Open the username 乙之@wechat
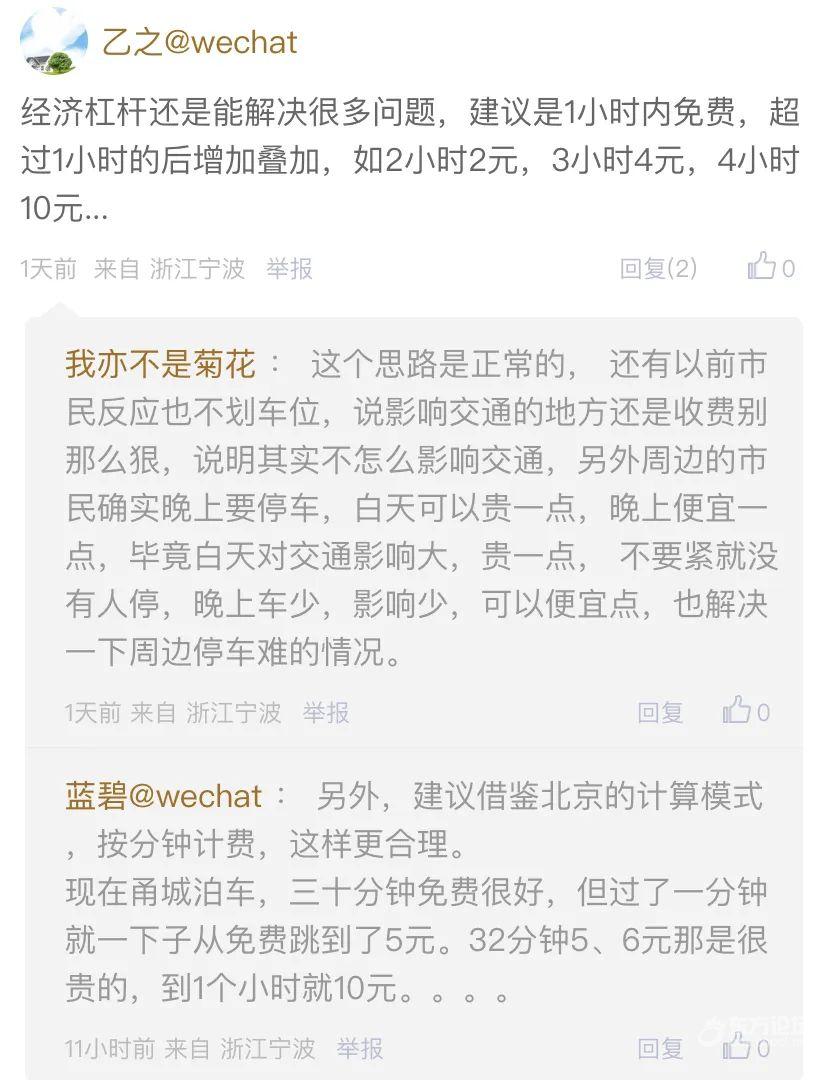828x1080 pixels. 200,42
